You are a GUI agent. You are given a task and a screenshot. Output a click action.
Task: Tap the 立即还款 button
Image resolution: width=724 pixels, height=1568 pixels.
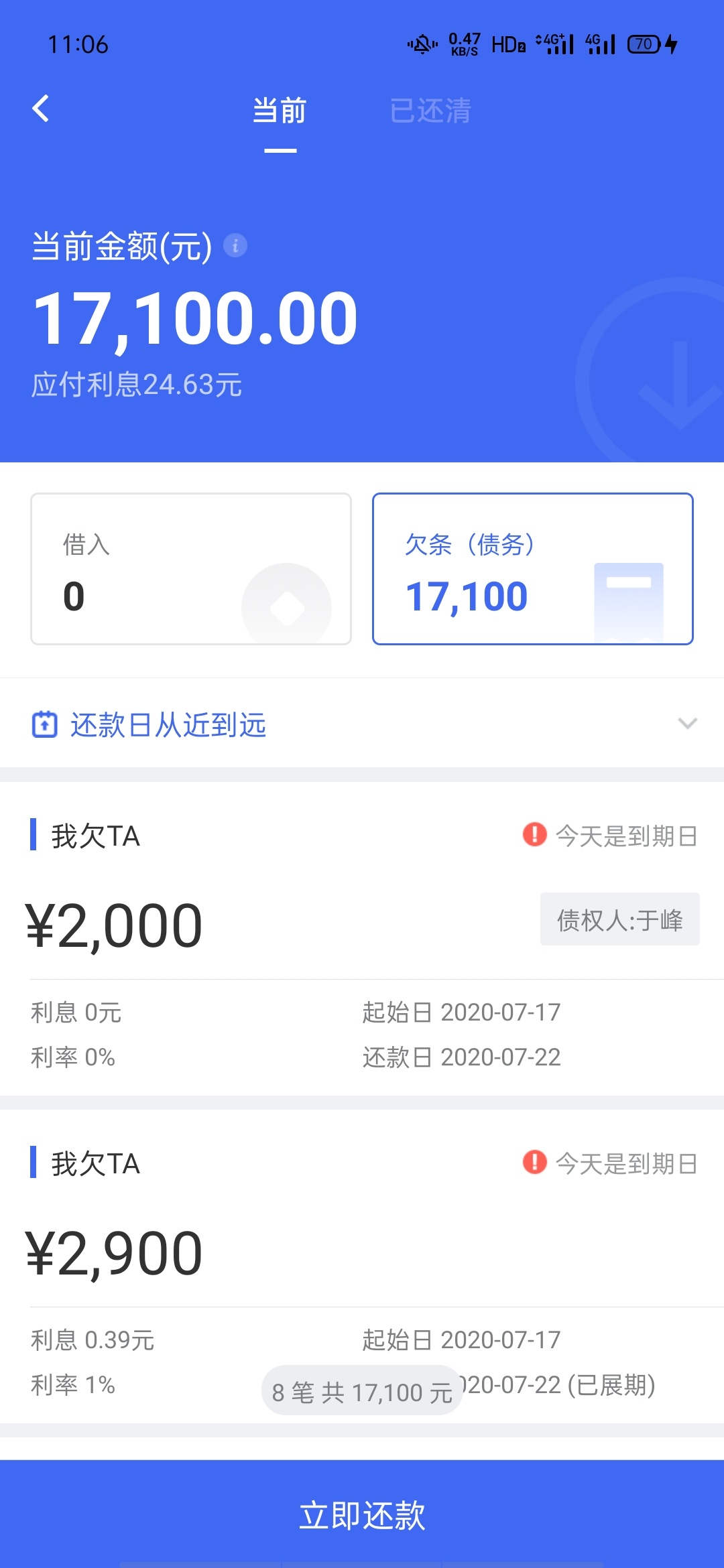[x=362, y=1514]
